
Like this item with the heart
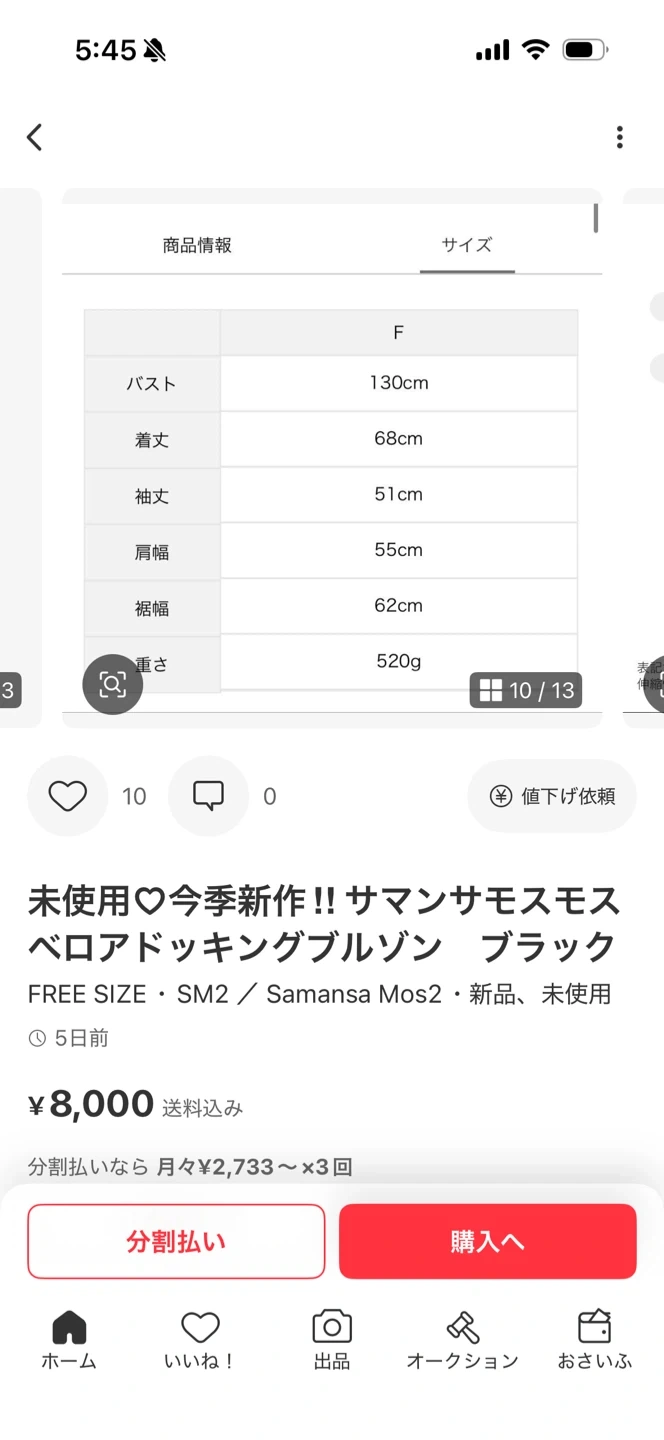[x=68, y=796]
